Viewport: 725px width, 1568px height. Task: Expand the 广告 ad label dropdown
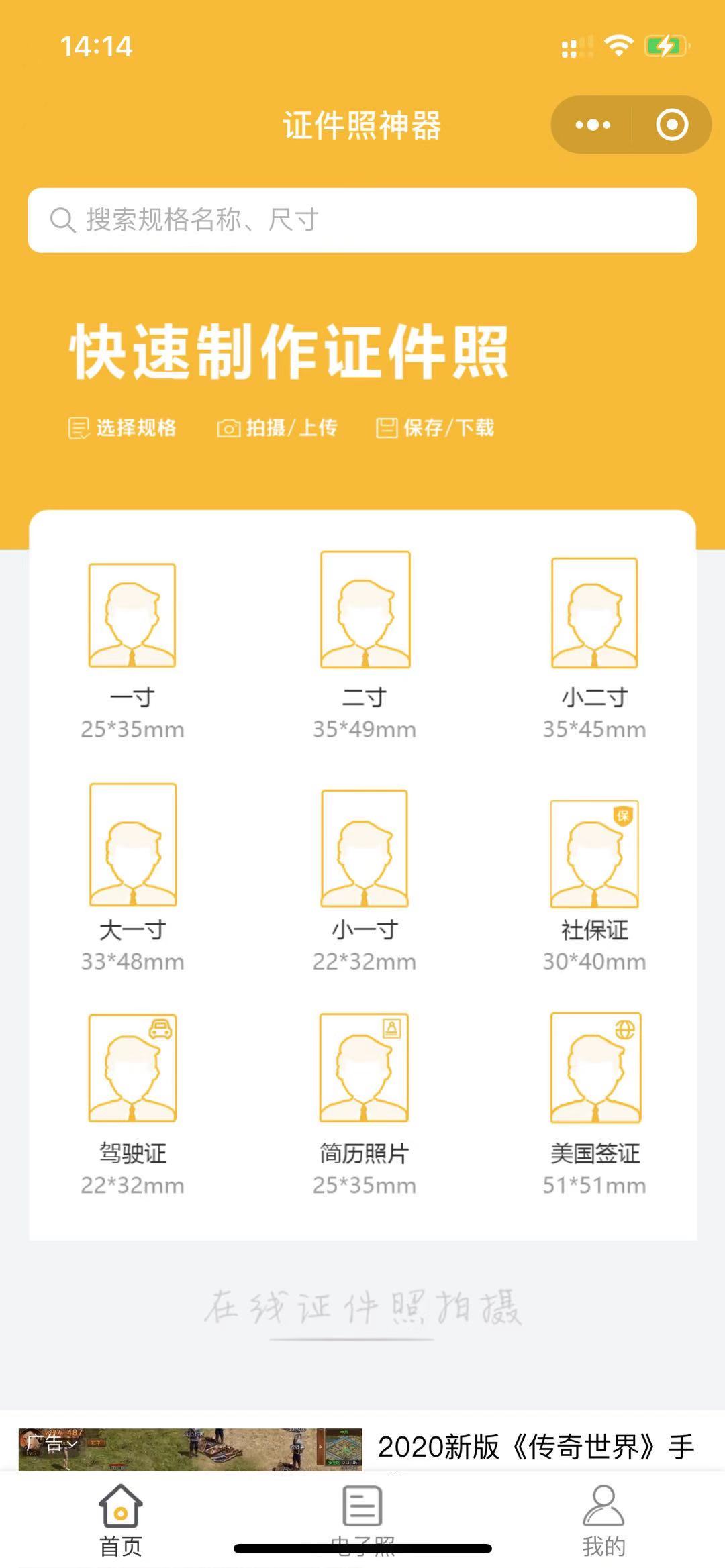[52, 1443]
